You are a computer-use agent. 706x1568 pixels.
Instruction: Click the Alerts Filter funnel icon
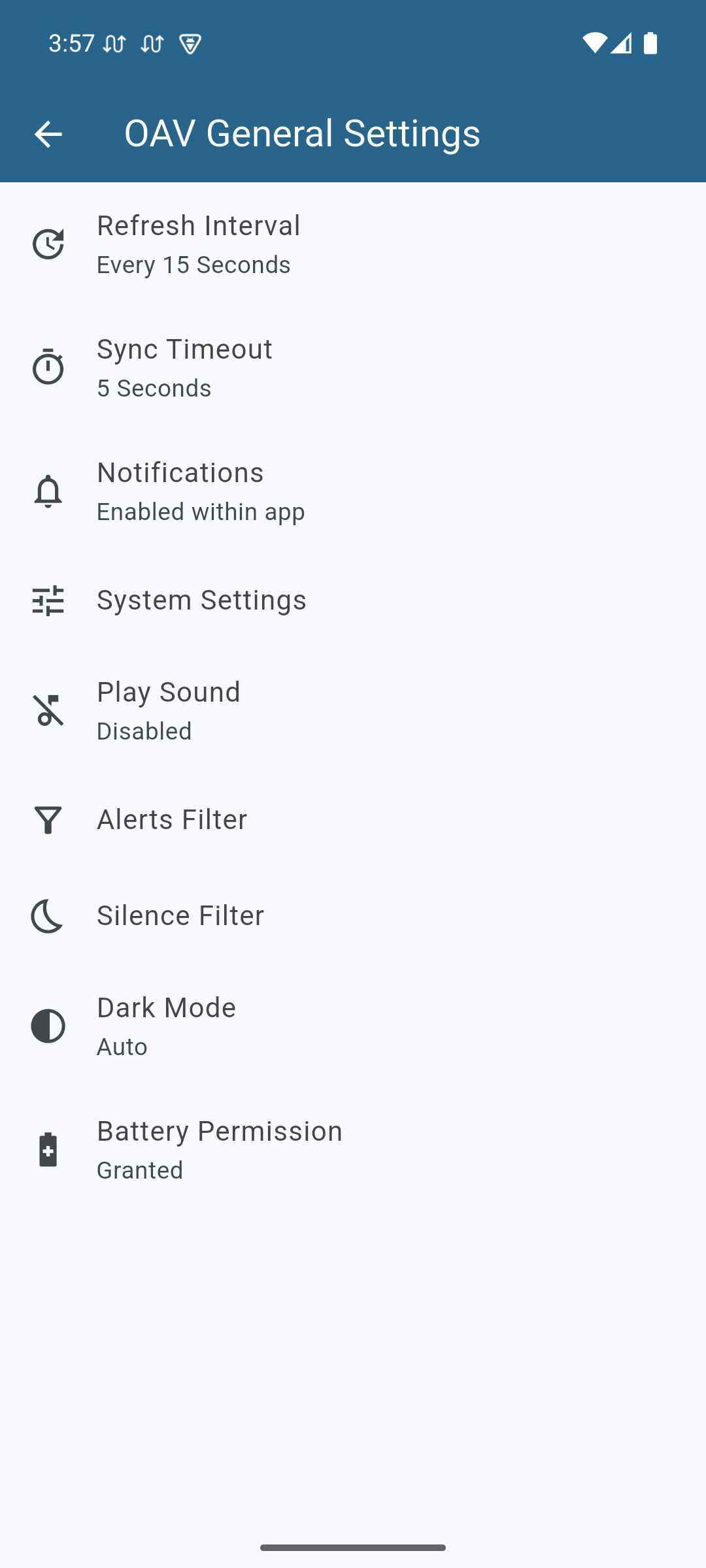[x=48, y=821]
